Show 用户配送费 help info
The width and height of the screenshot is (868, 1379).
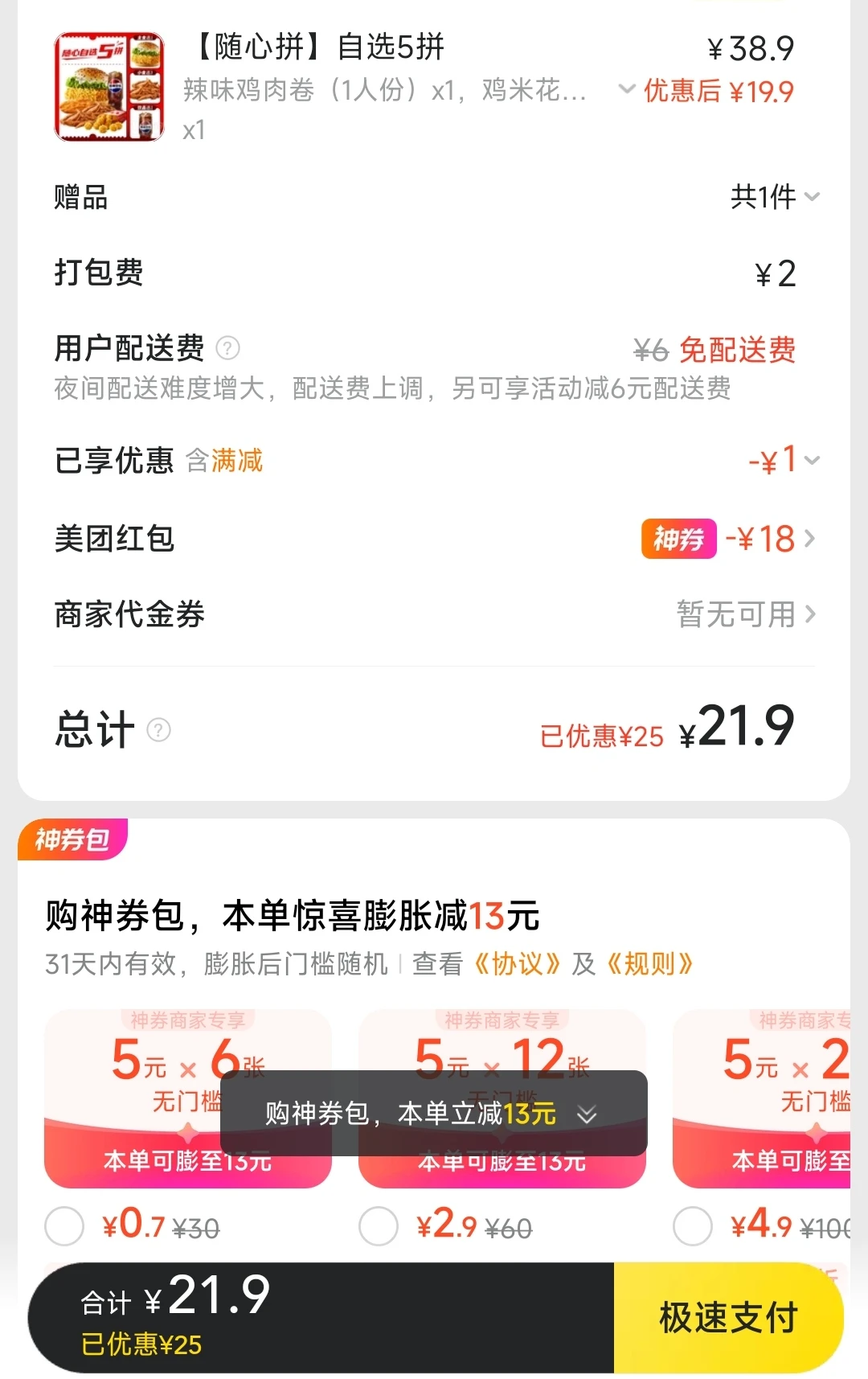point(228,348)
